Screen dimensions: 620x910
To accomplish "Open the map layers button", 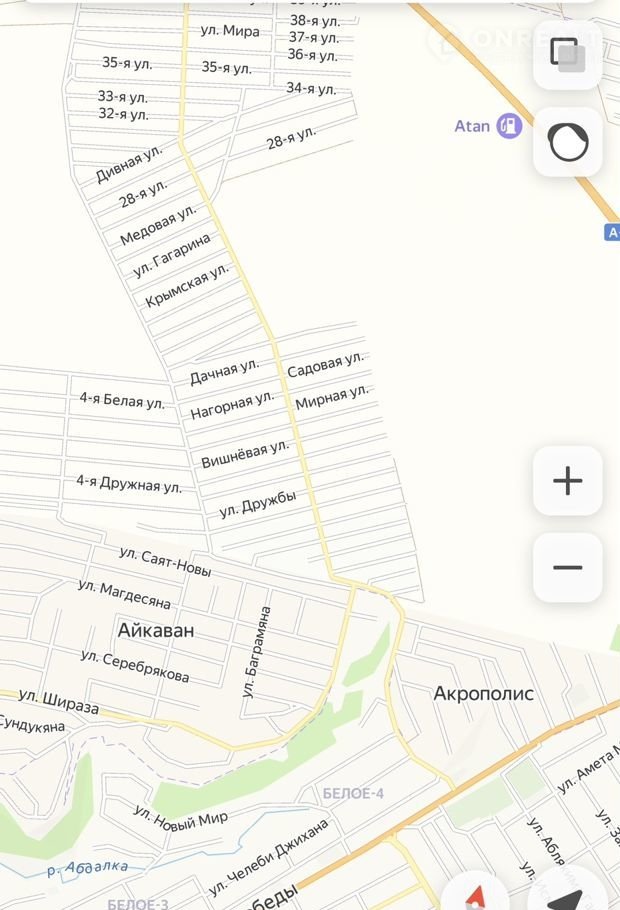I will click(567, 55).
